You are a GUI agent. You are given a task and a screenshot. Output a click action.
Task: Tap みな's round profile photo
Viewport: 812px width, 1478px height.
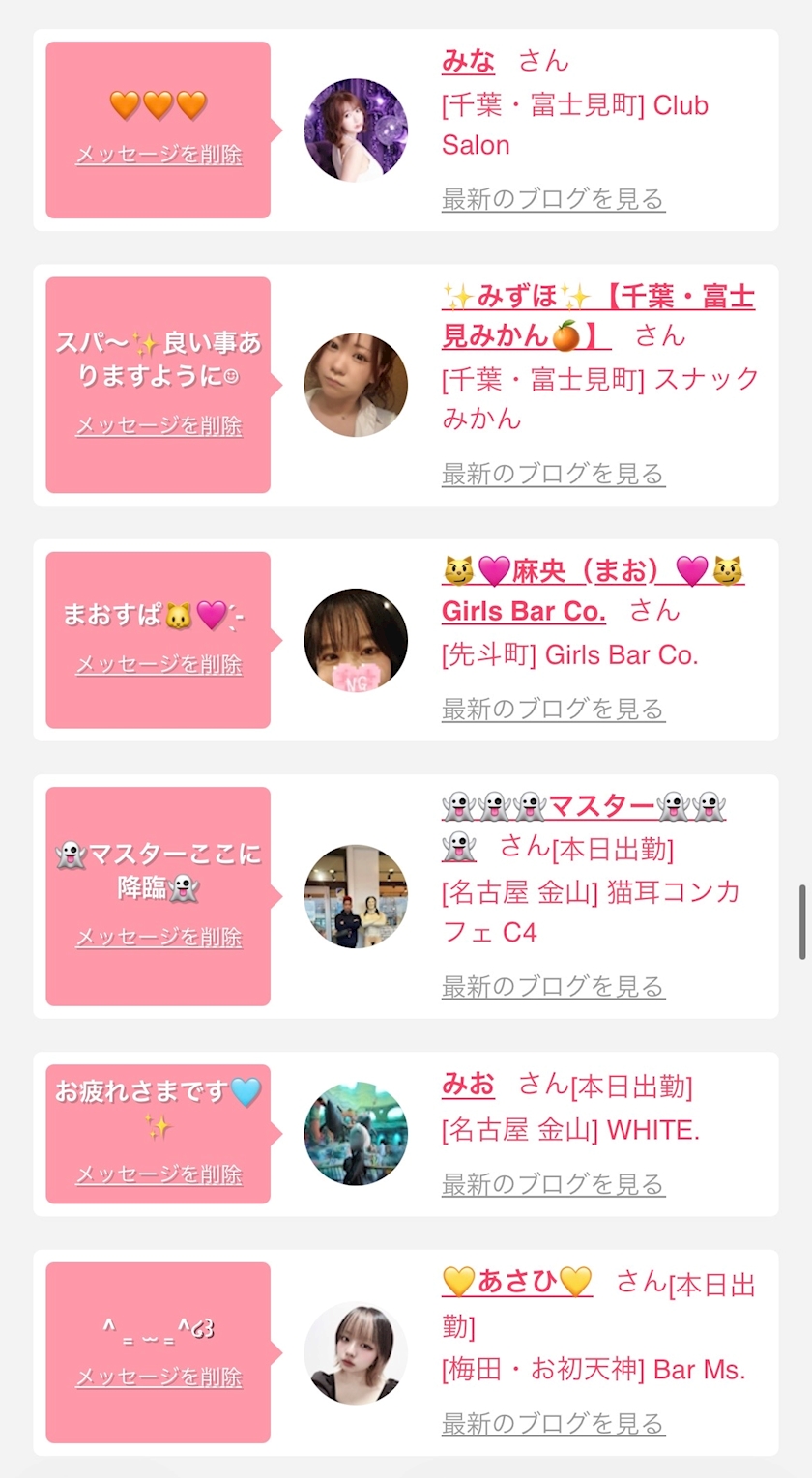point(356,130)
